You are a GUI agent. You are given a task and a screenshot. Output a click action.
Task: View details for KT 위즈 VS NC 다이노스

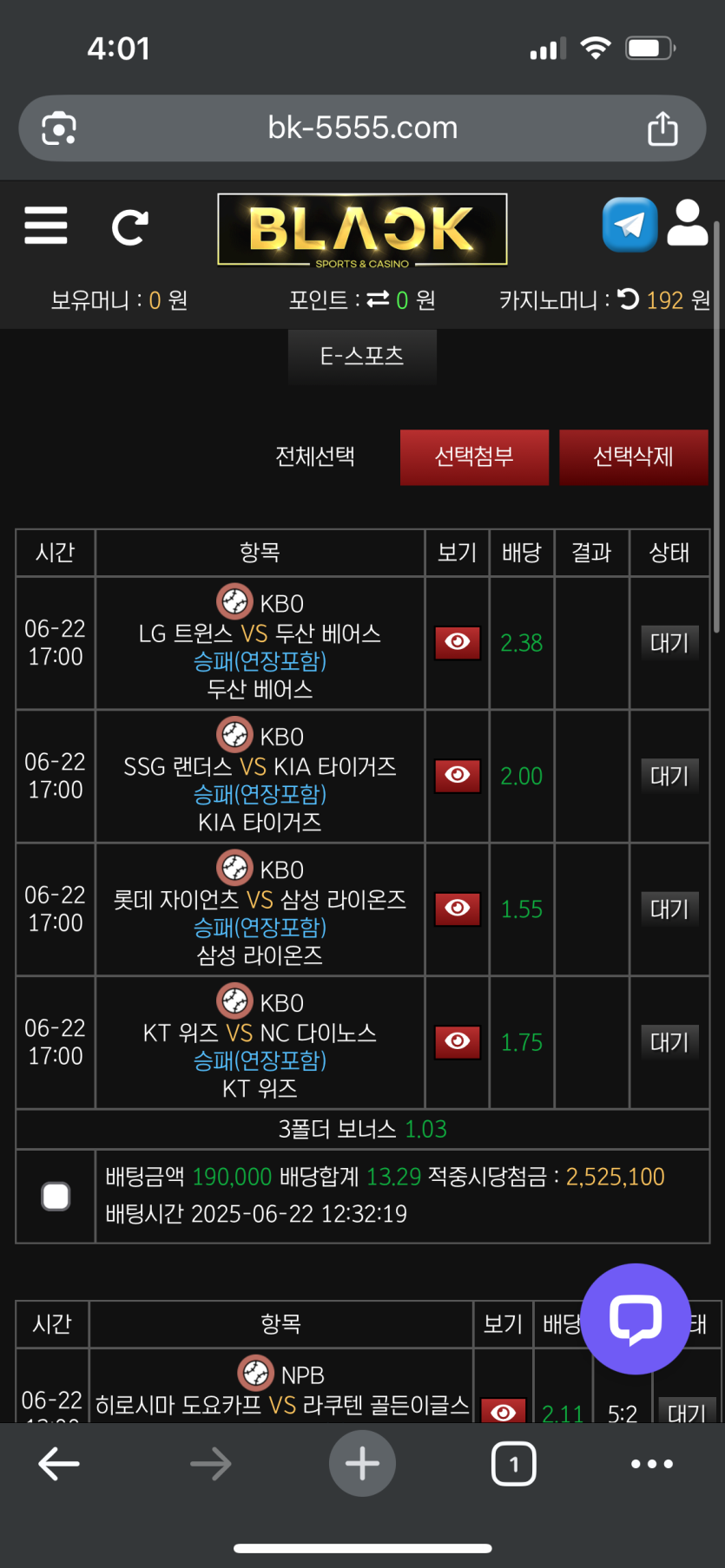coord(458,1042)
